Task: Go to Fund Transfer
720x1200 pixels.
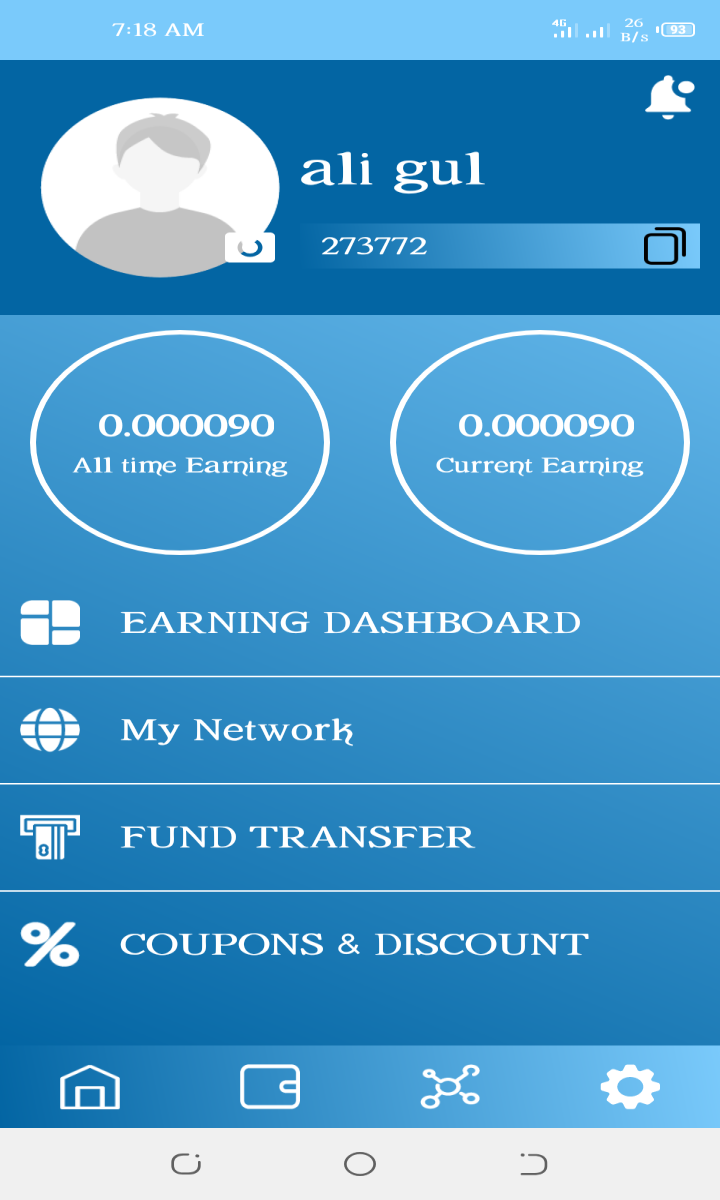Action: (360, 837)
